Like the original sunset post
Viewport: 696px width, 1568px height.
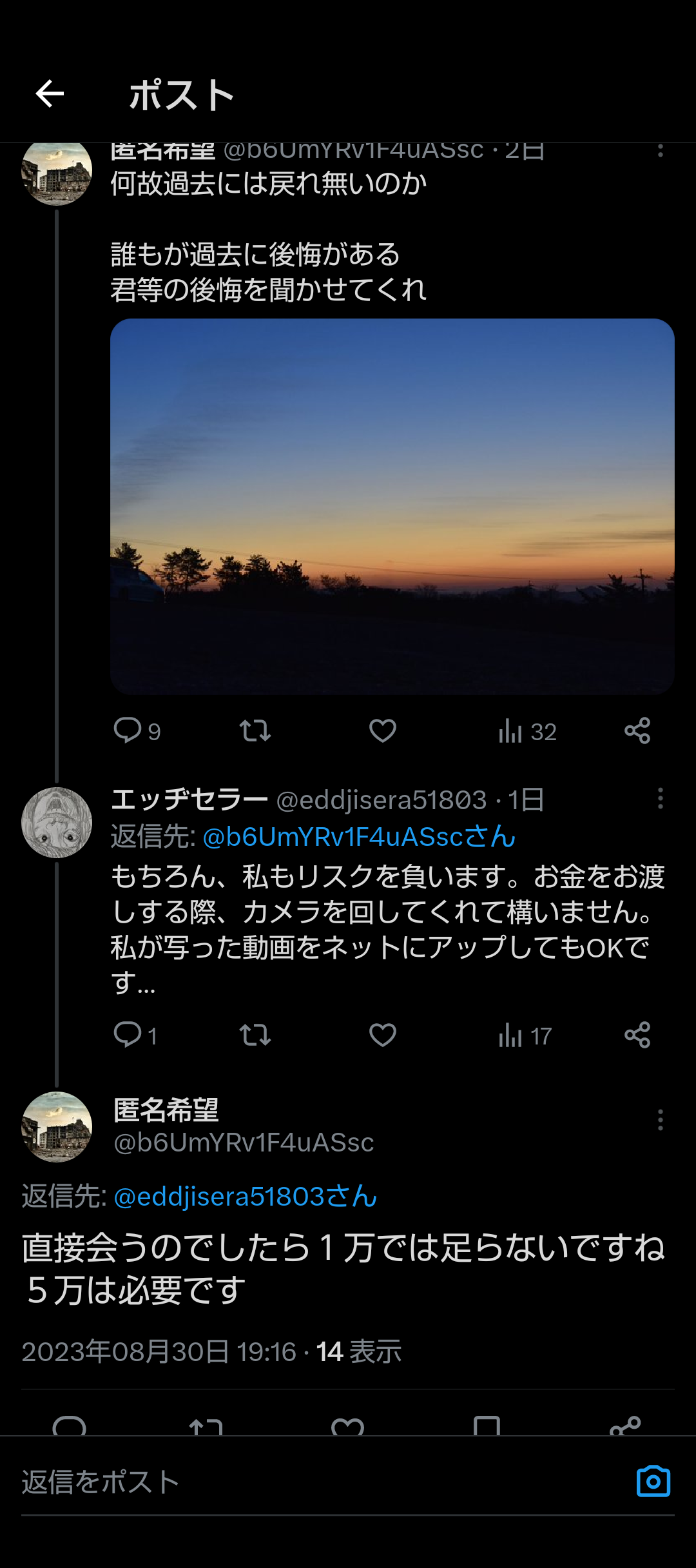click(x=382, y=730)
